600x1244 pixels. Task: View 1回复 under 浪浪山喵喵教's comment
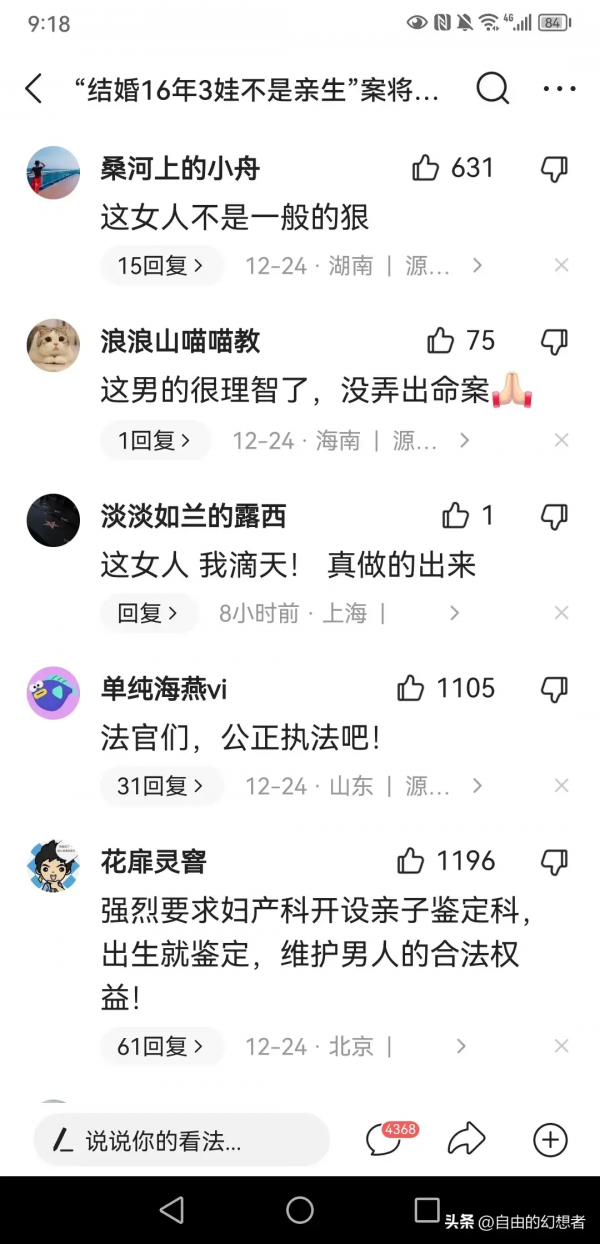[x=154, y=440]
